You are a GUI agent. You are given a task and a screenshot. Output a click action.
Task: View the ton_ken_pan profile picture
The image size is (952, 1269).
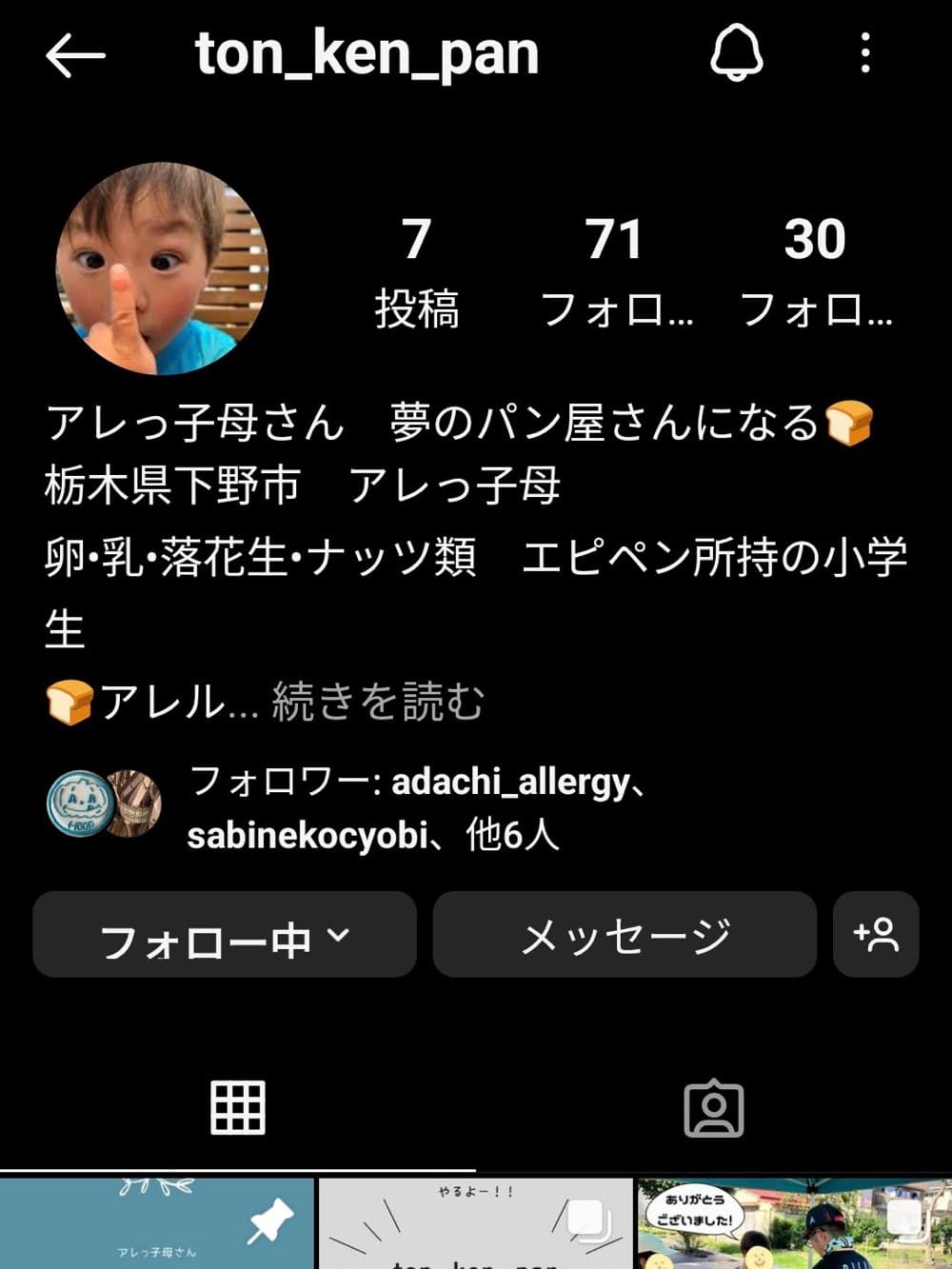(x=162, y=268)
